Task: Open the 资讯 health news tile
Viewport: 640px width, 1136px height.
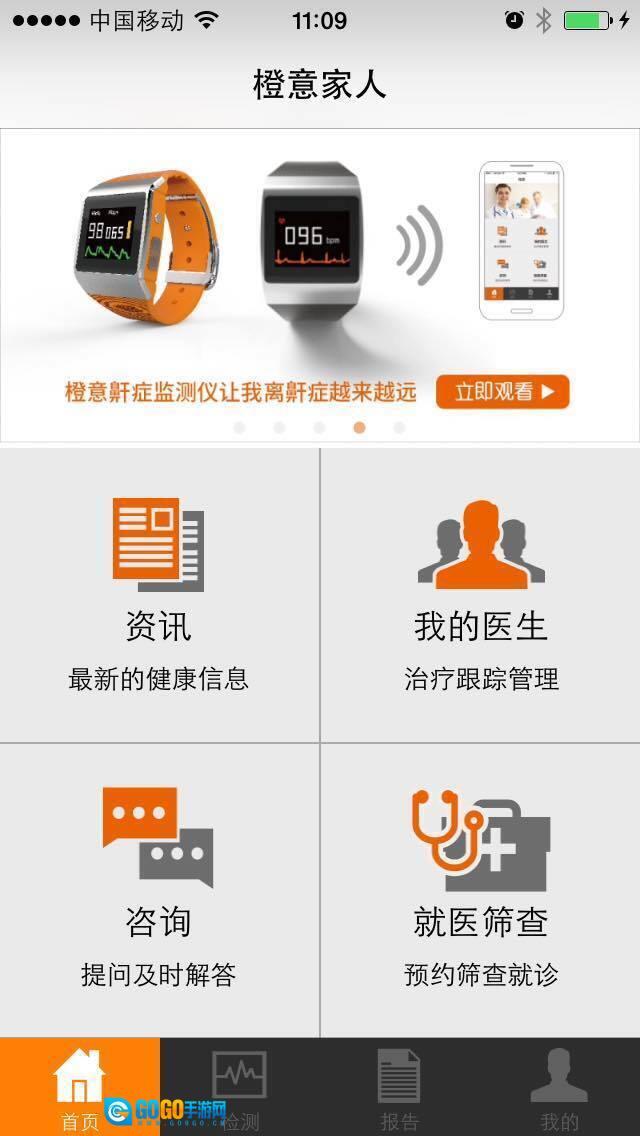Action: [159, 596]
